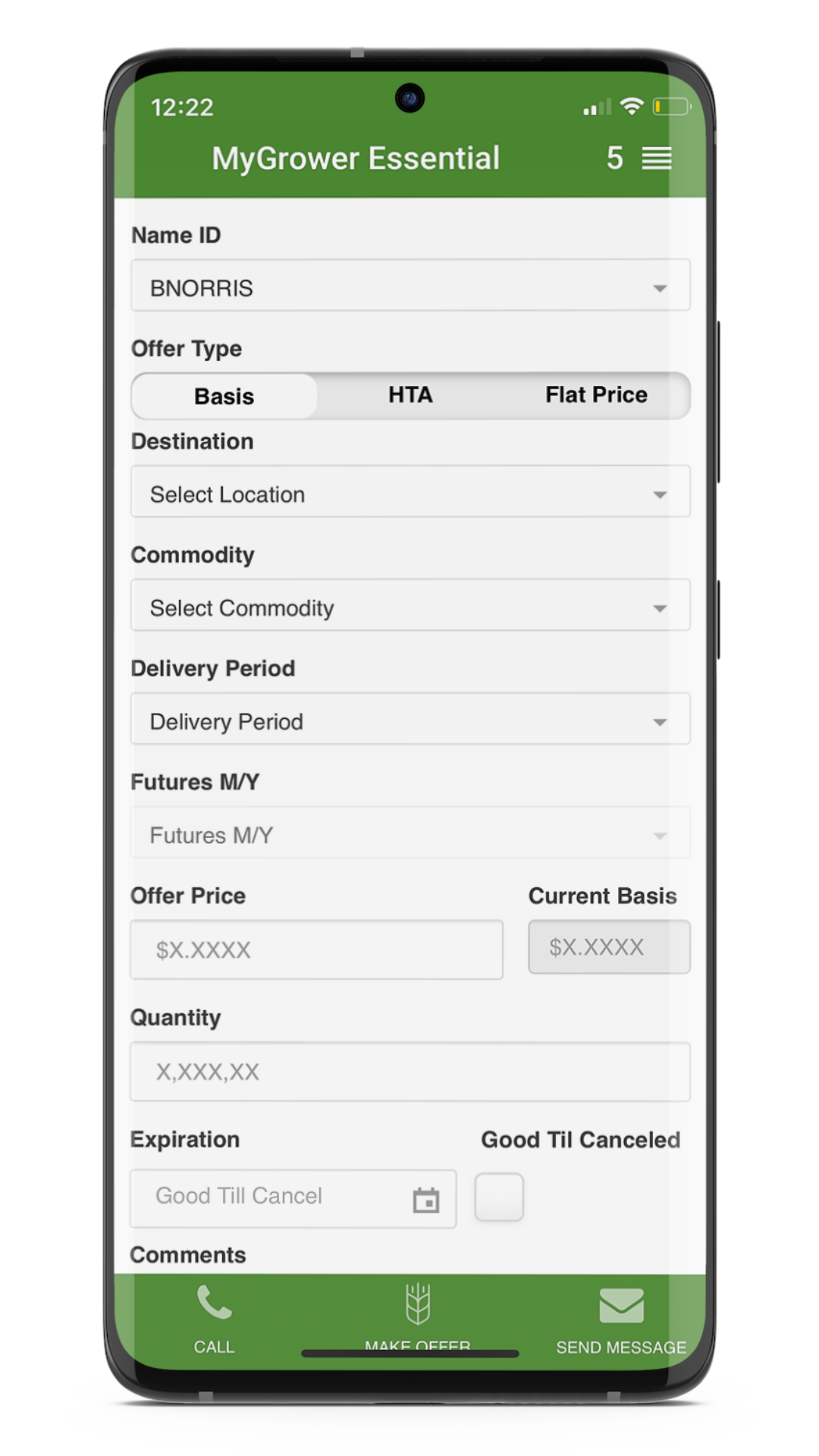Open the hamburger menu
This screenshot has height=1456, width=819.
tap(656, 158)
